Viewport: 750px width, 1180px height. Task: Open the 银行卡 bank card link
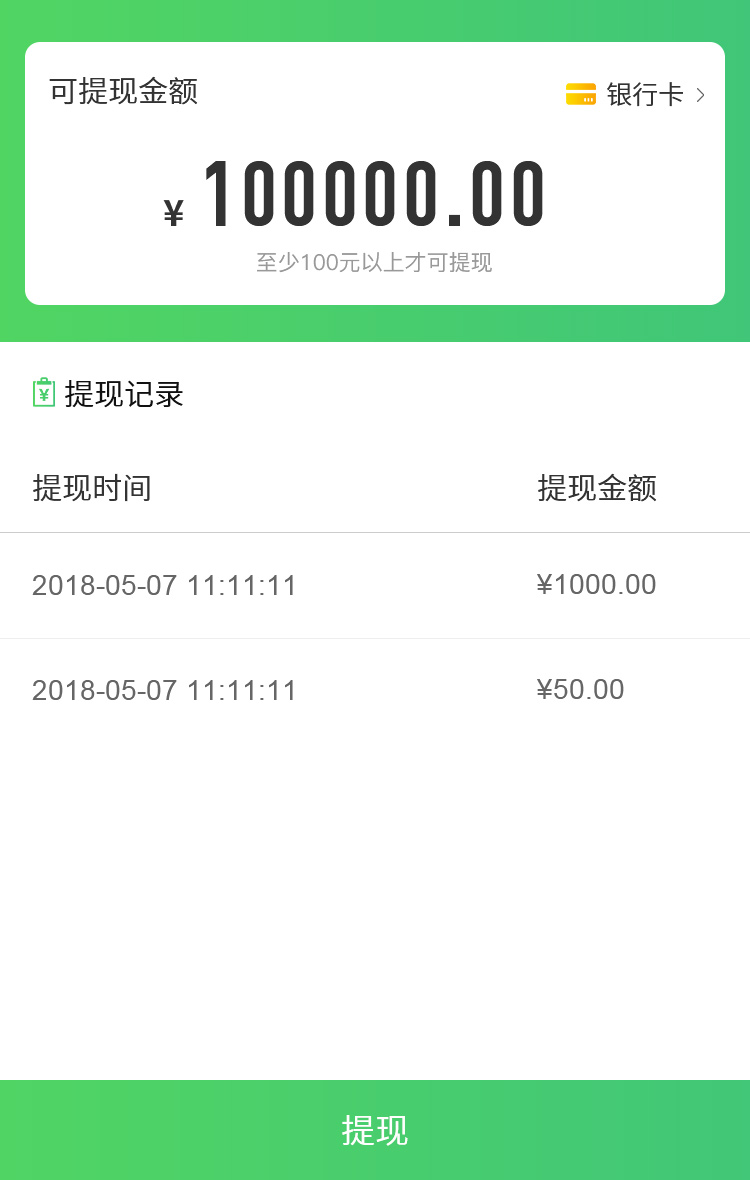[x=636, y=95]
